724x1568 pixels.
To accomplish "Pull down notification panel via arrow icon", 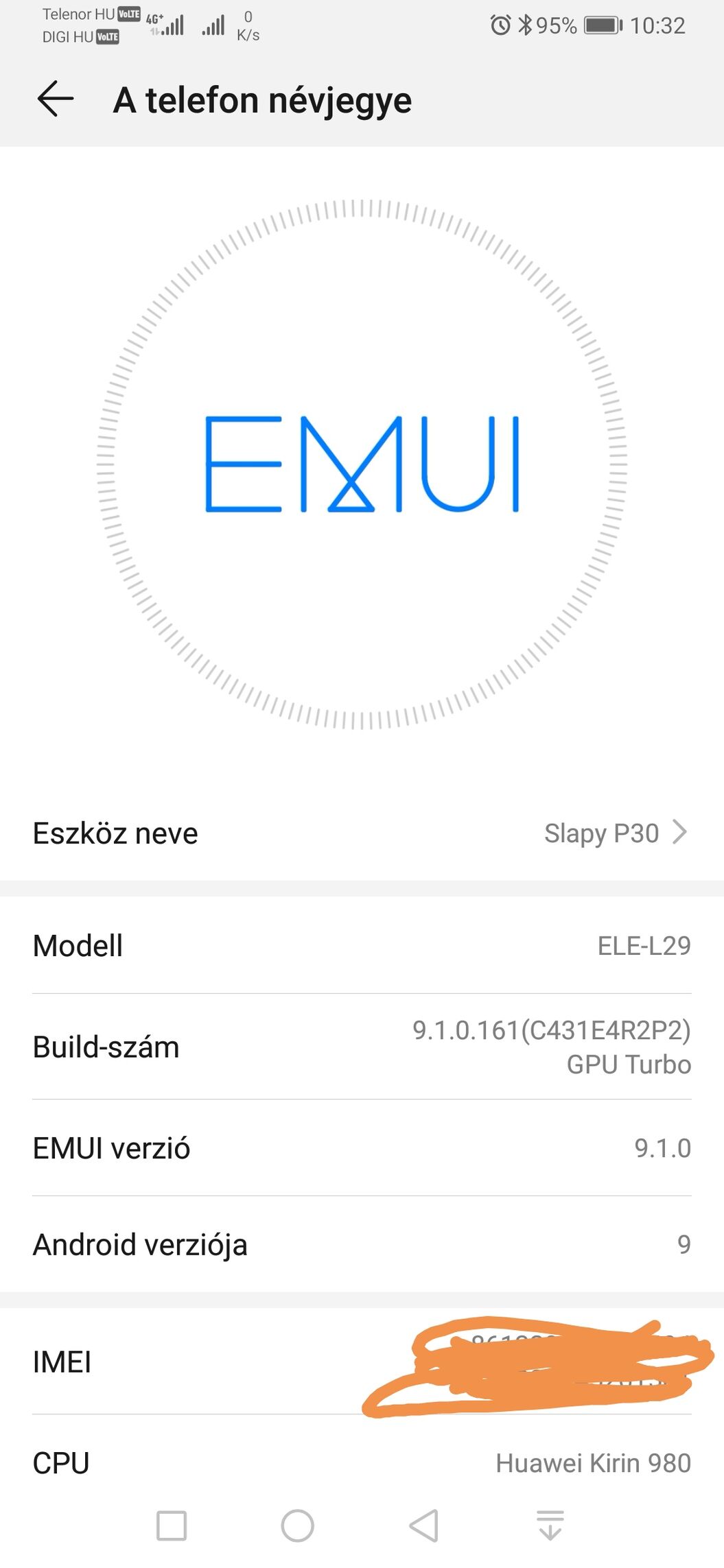I will click(550, 1525).
